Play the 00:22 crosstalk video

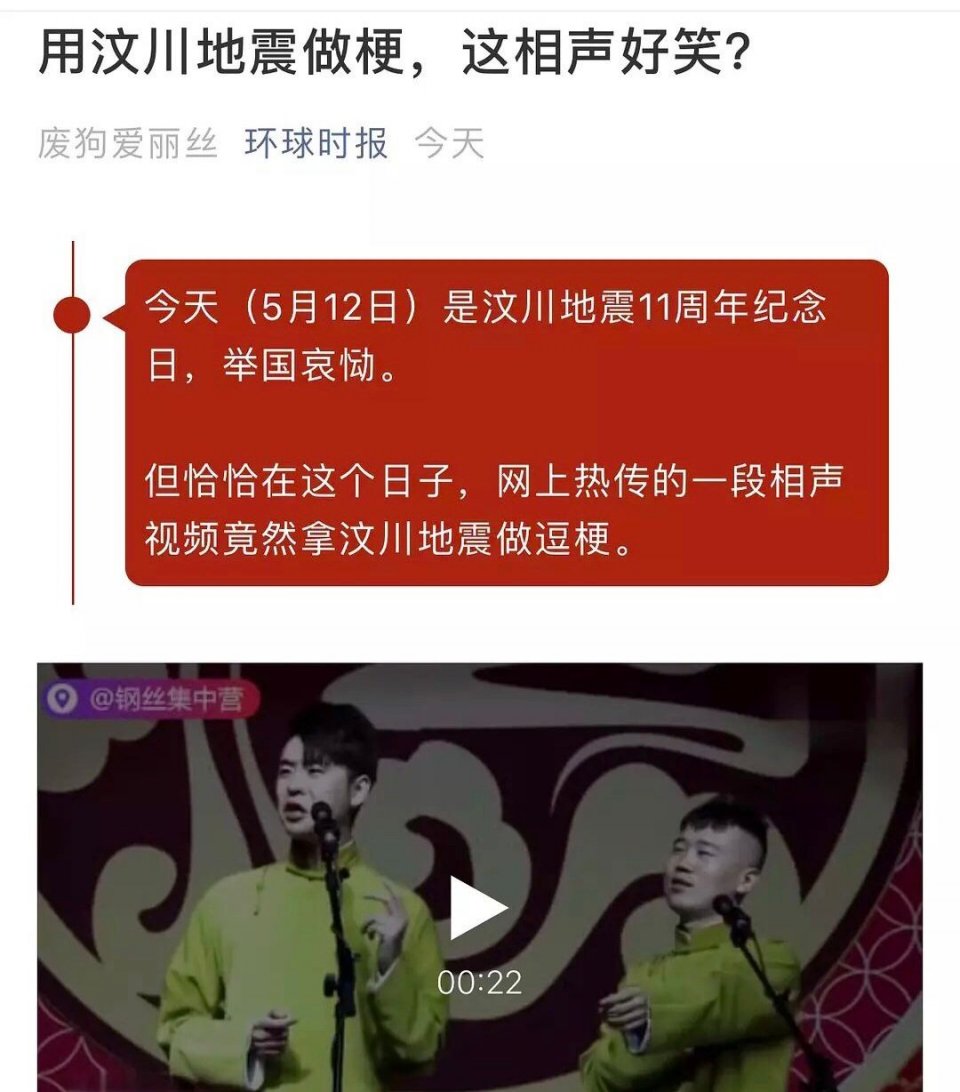[479, 908]
